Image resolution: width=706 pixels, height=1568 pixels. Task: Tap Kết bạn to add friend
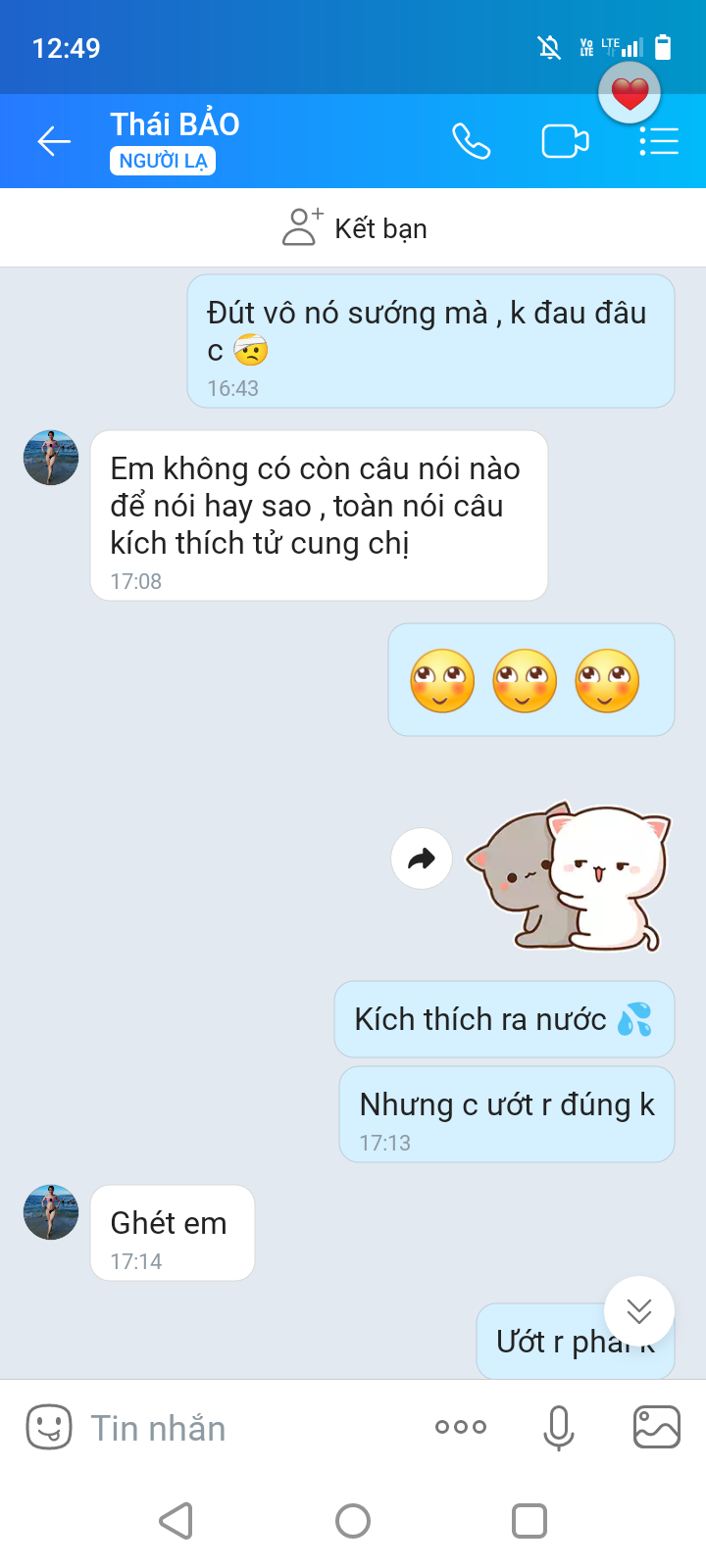(354, 227)
